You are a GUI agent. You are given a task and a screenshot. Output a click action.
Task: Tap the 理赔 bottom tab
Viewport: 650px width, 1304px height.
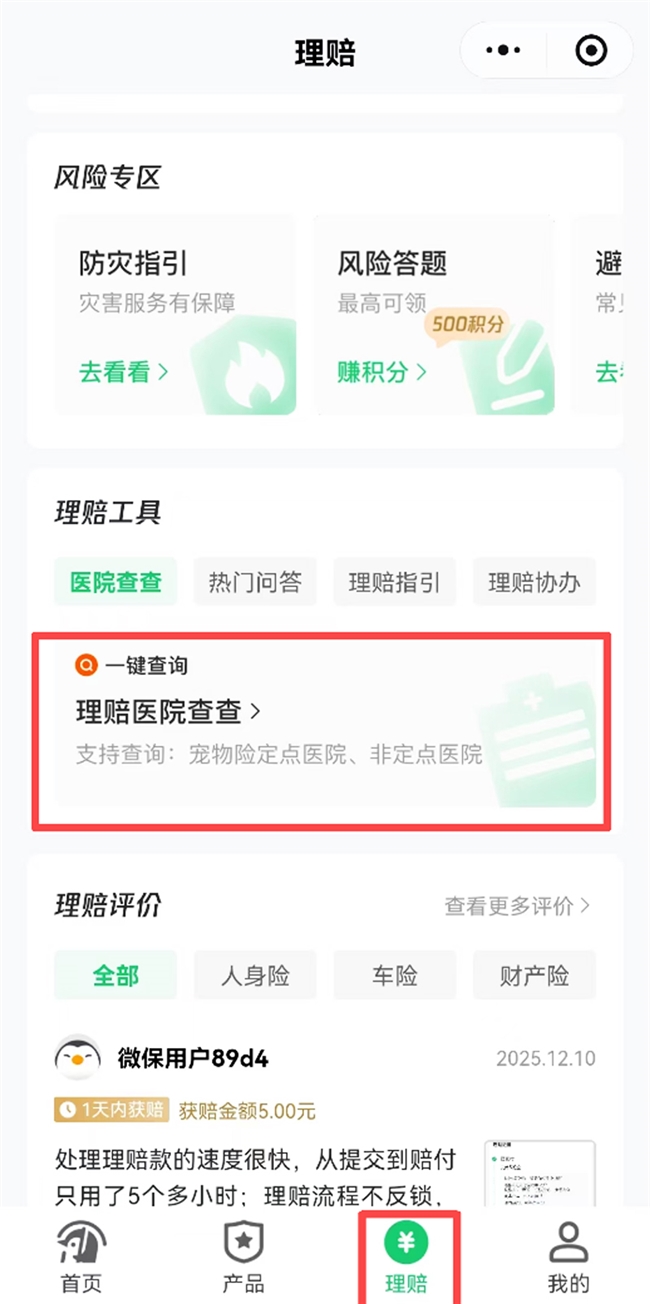(x=406, y=1257)
